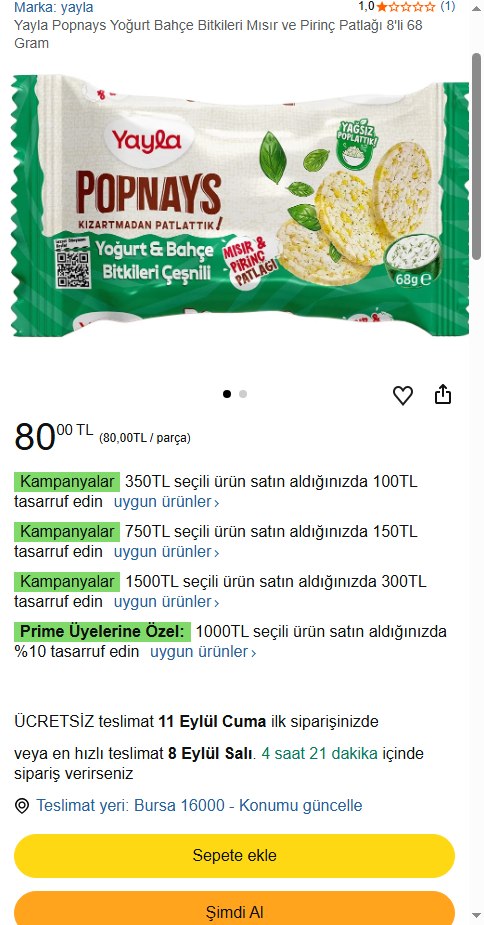Add product to wishlist with heart icon

403,395
